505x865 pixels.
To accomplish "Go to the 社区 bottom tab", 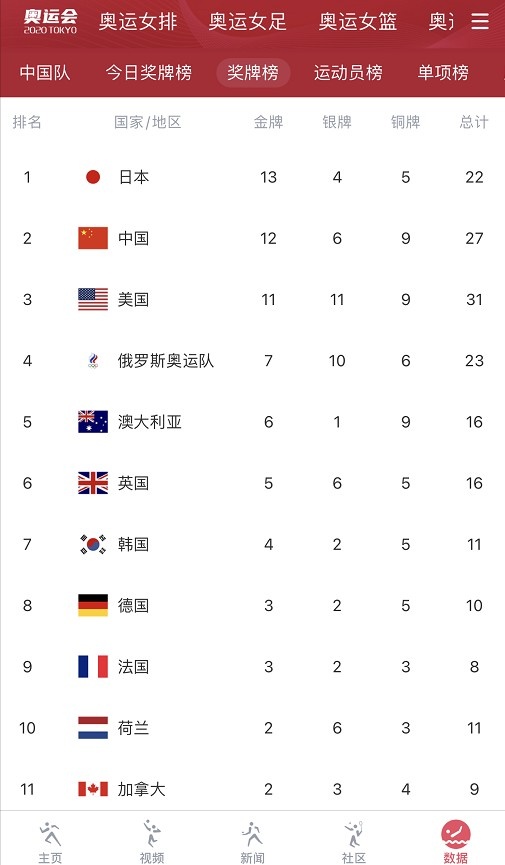I will pyautogui.click(x=354, y=842).
